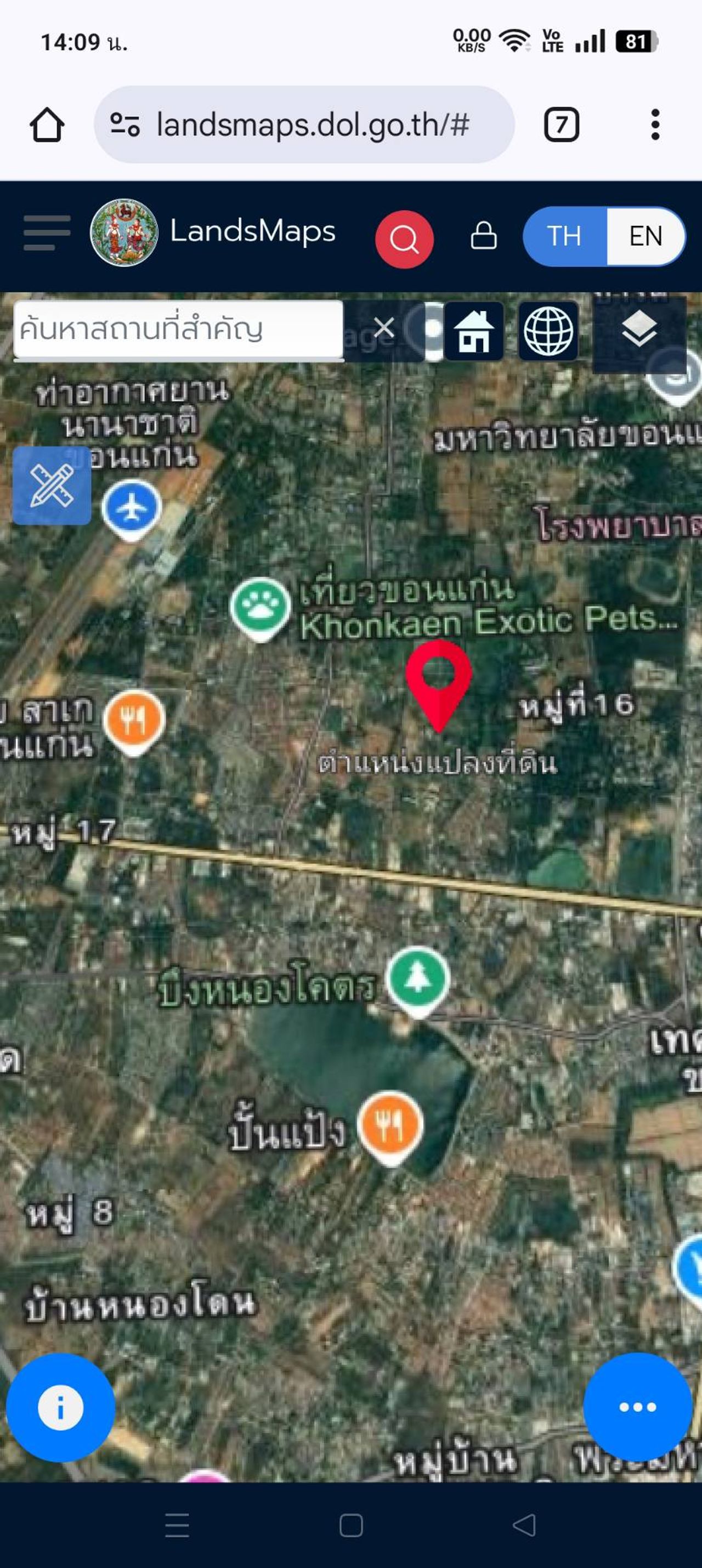This screenshot has height=1568, width=702.
Task: Clear the place search with X
Action: (x=383, y=328)
